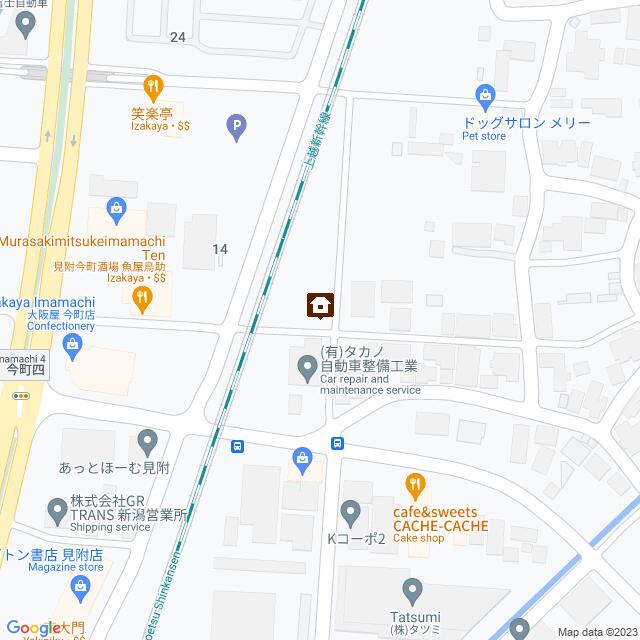Viewport: 640px width, 640px height.
Task: Open the Google logo link
Action: tap(33, 627)
